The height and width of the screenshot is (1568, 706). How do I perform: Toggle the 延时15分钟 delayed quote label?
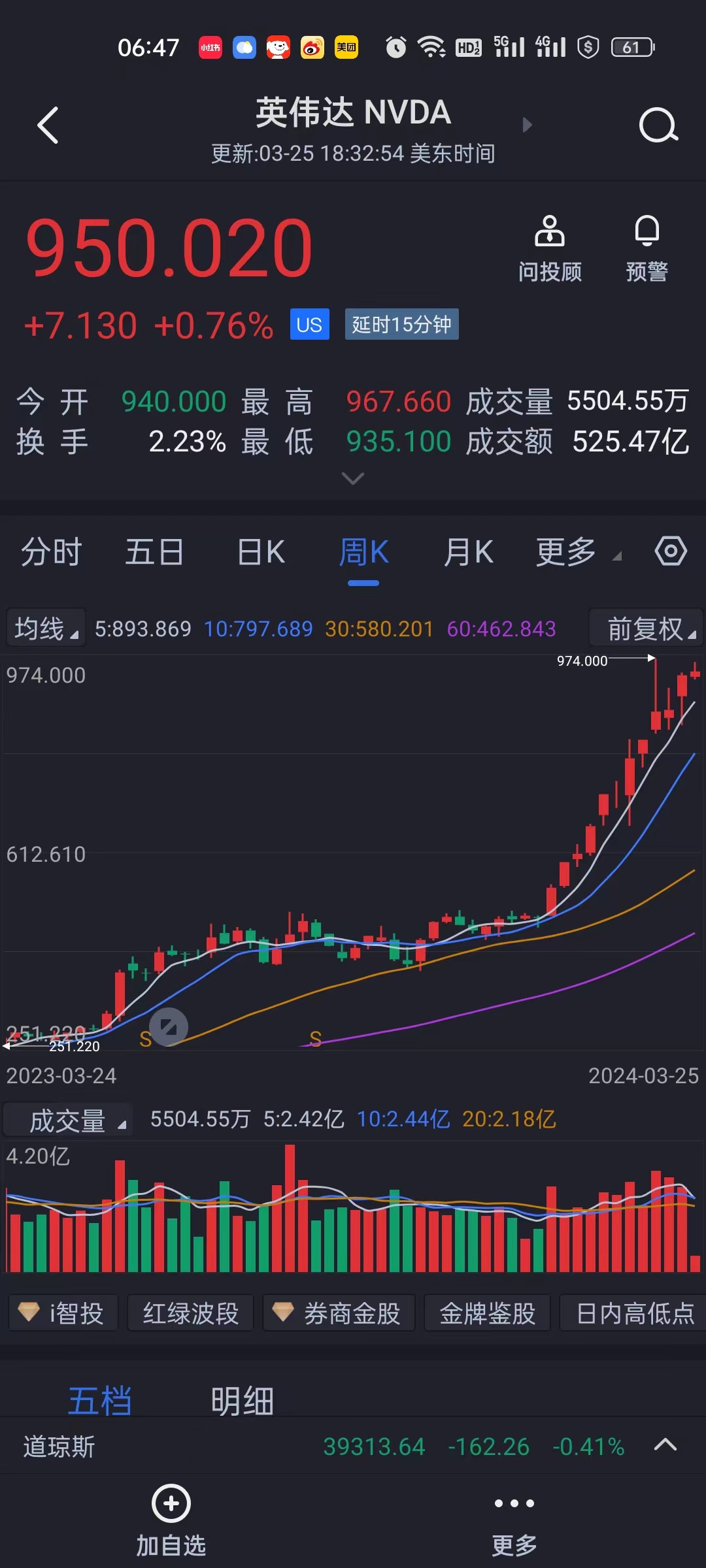pyautogui.click(x=401, y=324)
